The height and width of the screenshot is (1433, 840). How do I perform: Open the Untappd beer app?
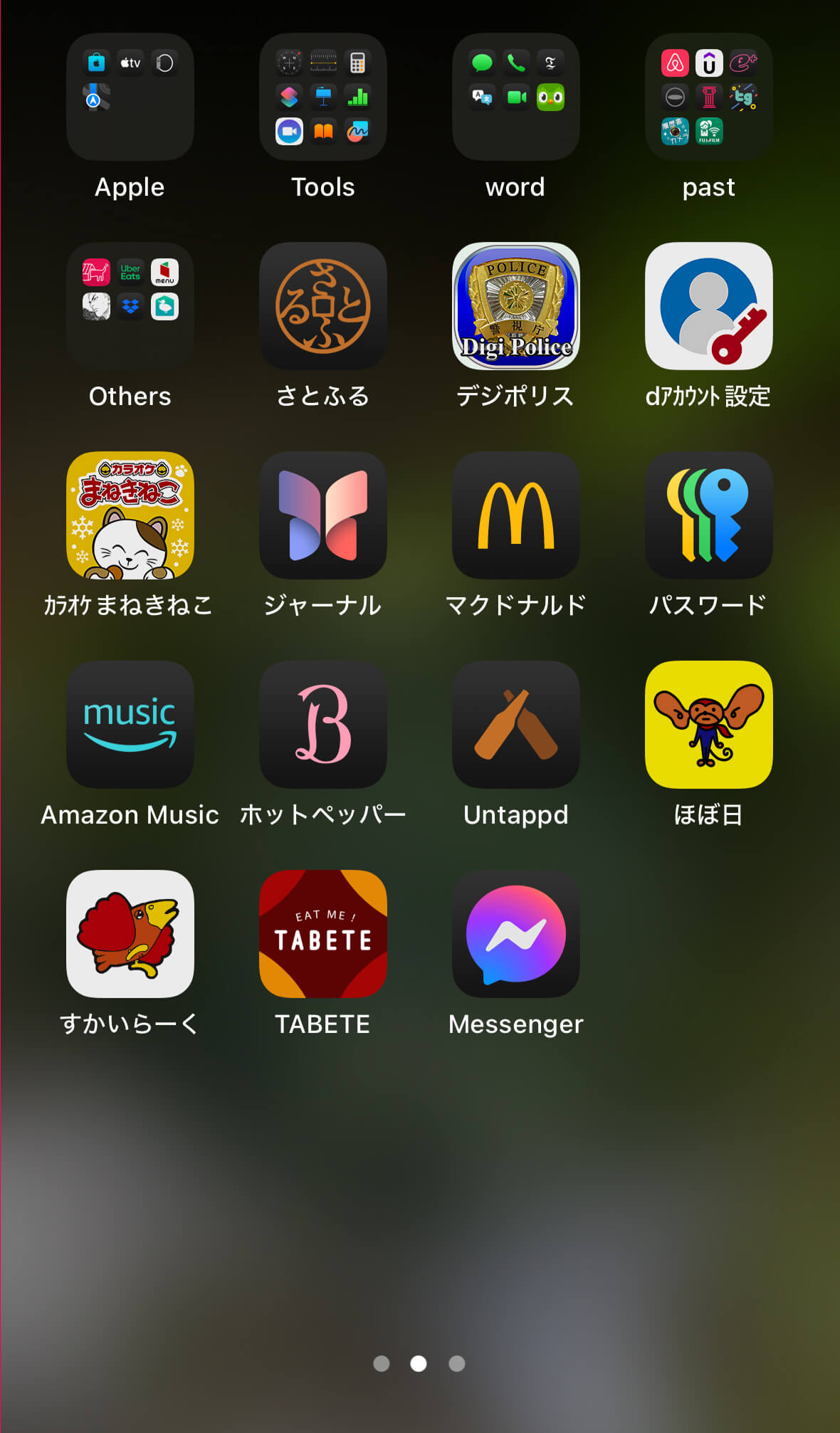515,724
